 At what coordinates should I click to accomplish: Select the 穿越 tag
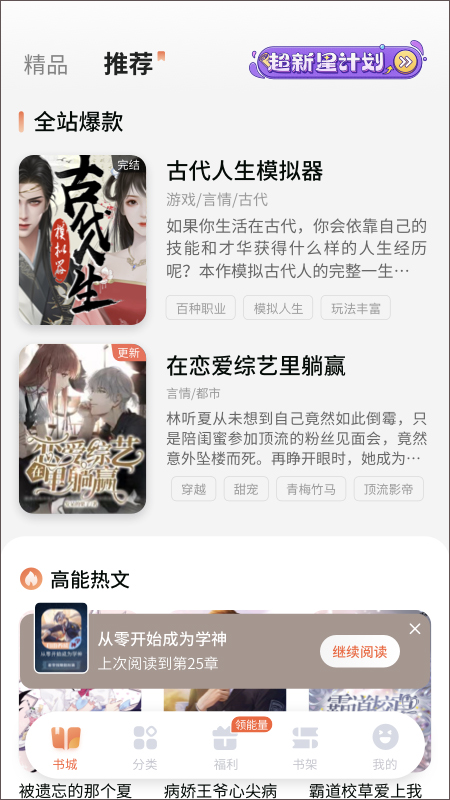pyautogui.click(x=194, y=489)
